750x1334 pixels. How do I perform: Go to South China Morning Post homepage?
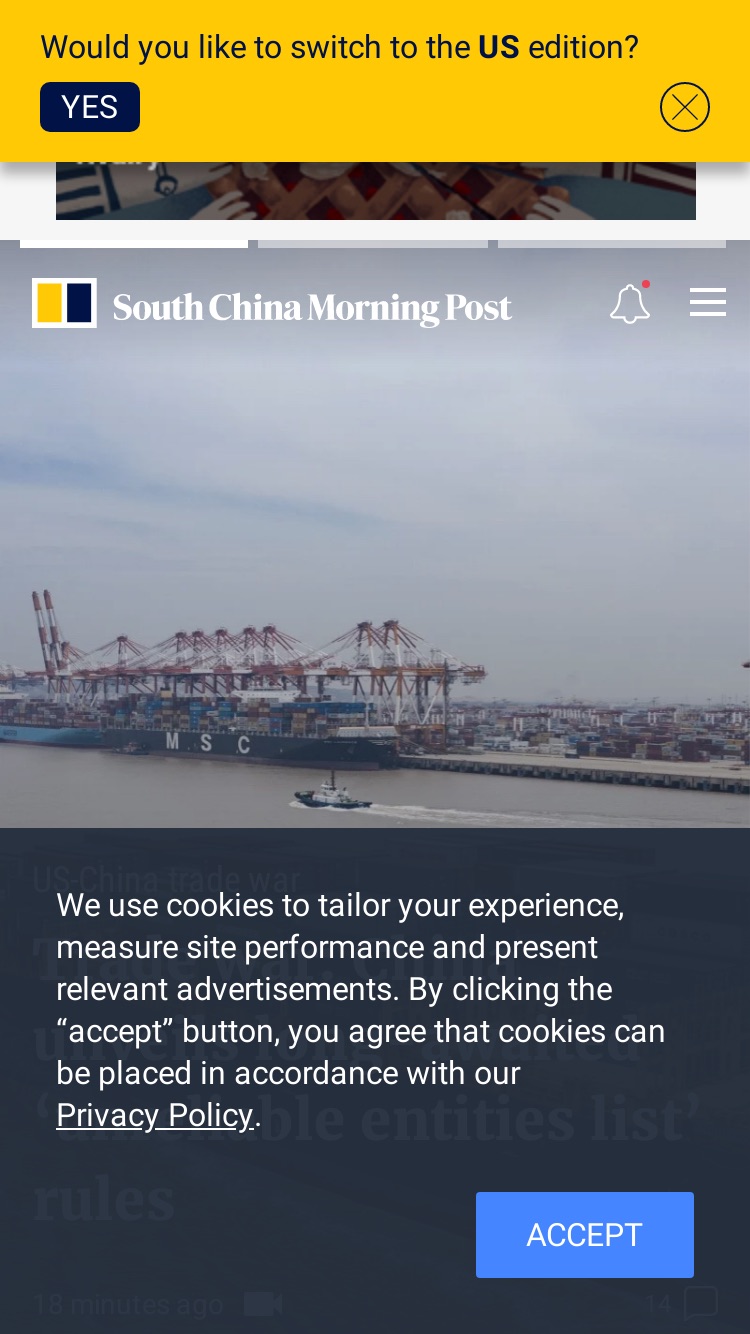272,303
